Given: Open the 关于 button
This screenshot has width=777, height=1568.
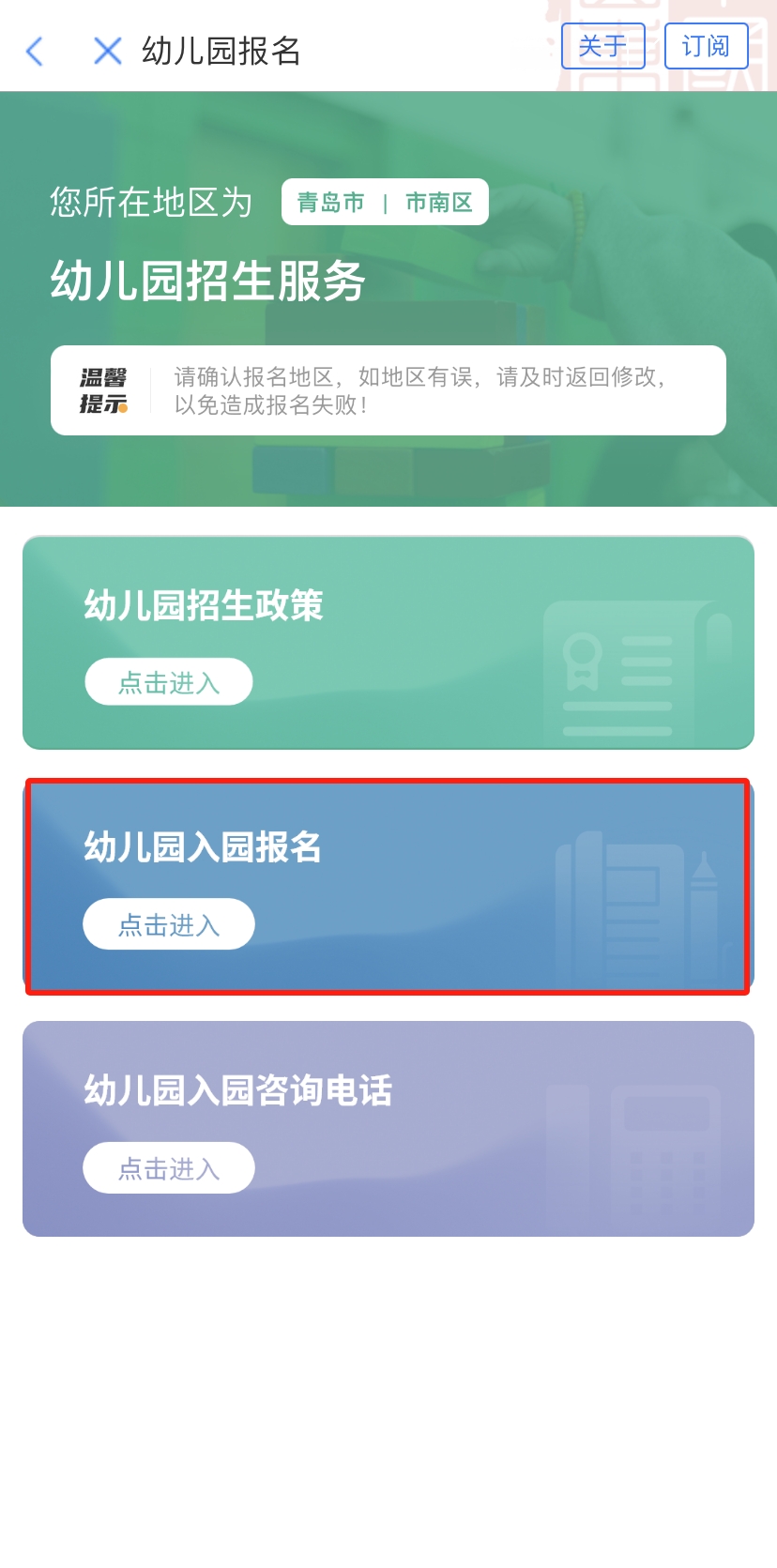Looking at the screenshot, I should [602, 46].
